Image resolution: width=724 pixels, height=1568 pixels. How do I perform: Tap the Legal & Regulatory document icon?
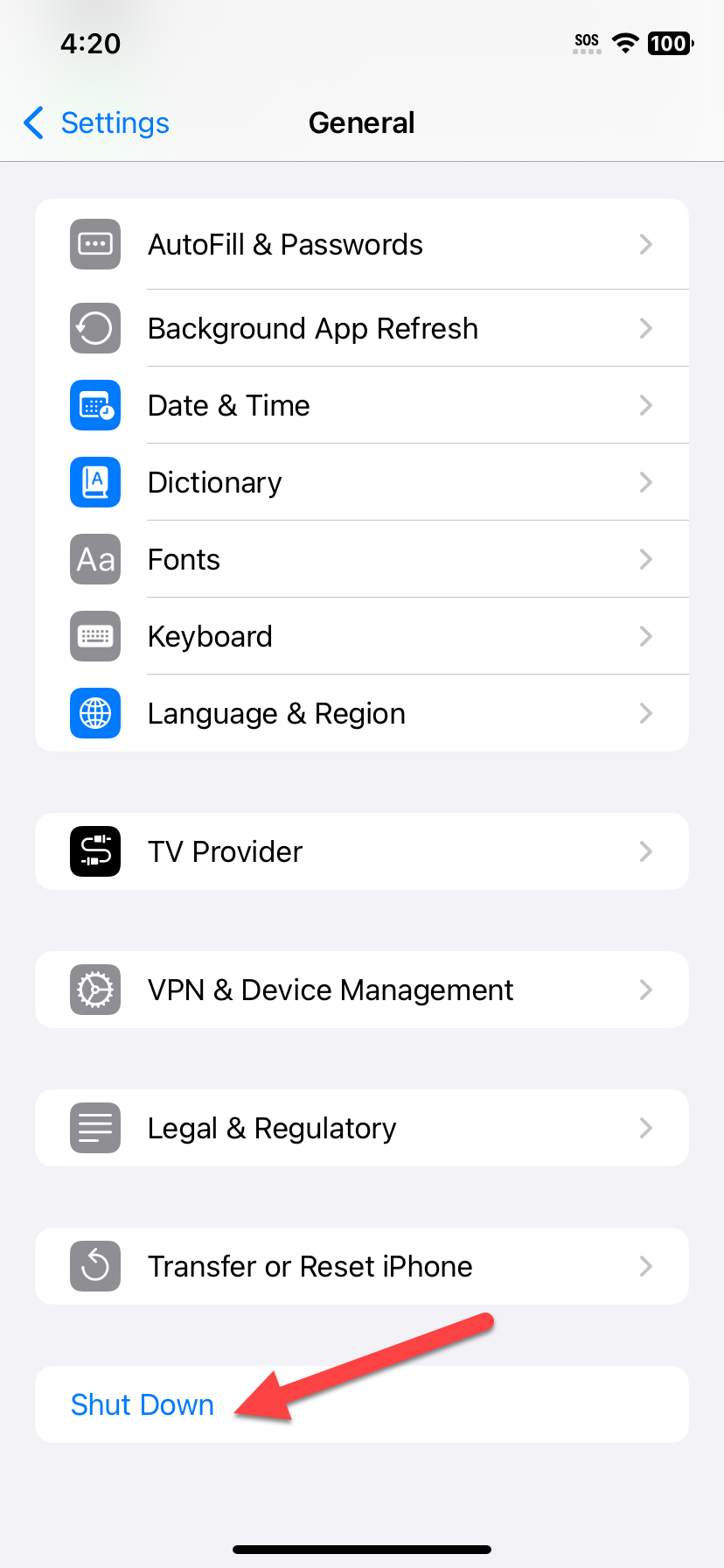94,1128
